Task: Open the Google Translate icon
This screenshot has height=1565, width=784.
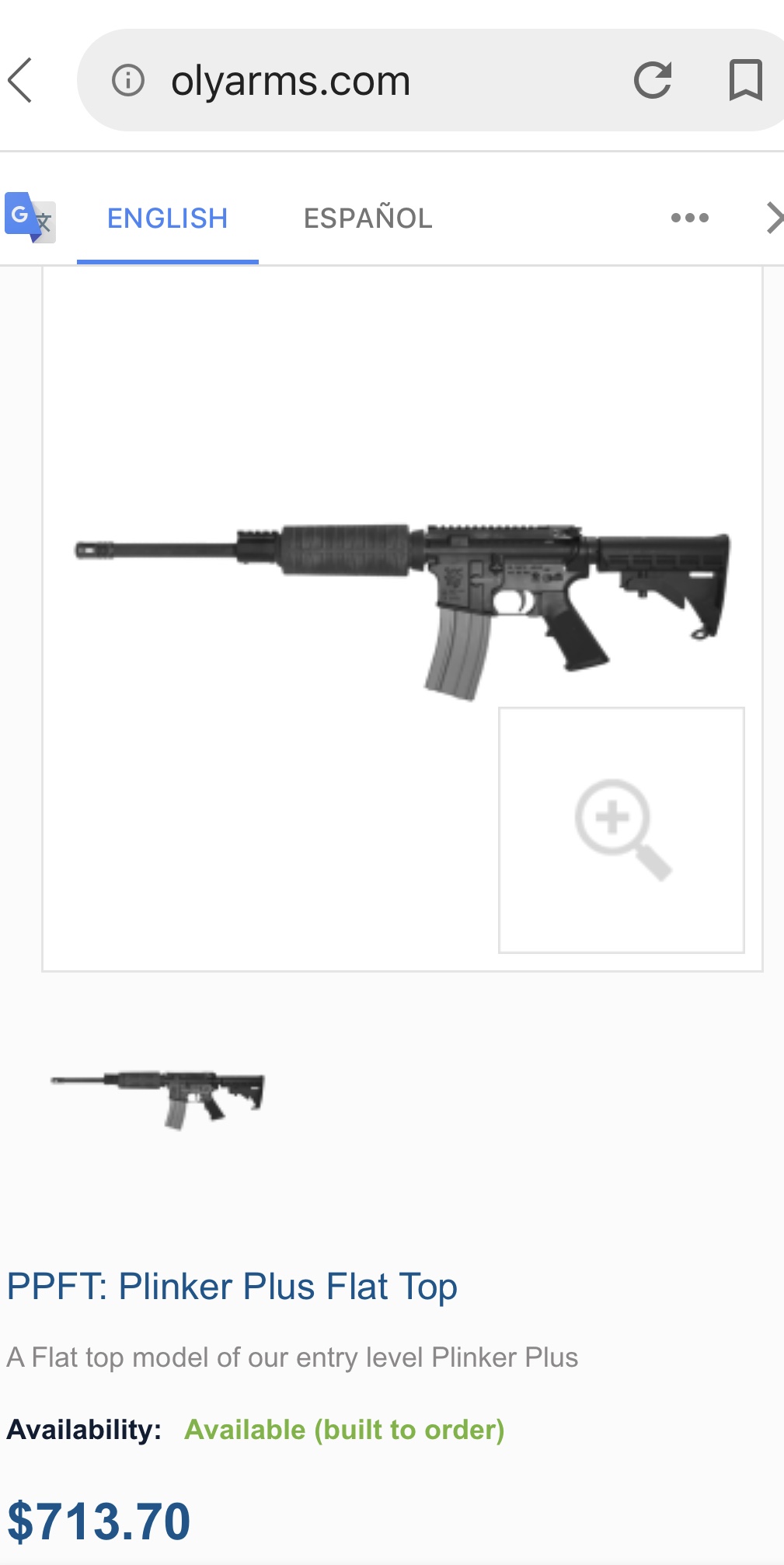Action: pos(30,217)
